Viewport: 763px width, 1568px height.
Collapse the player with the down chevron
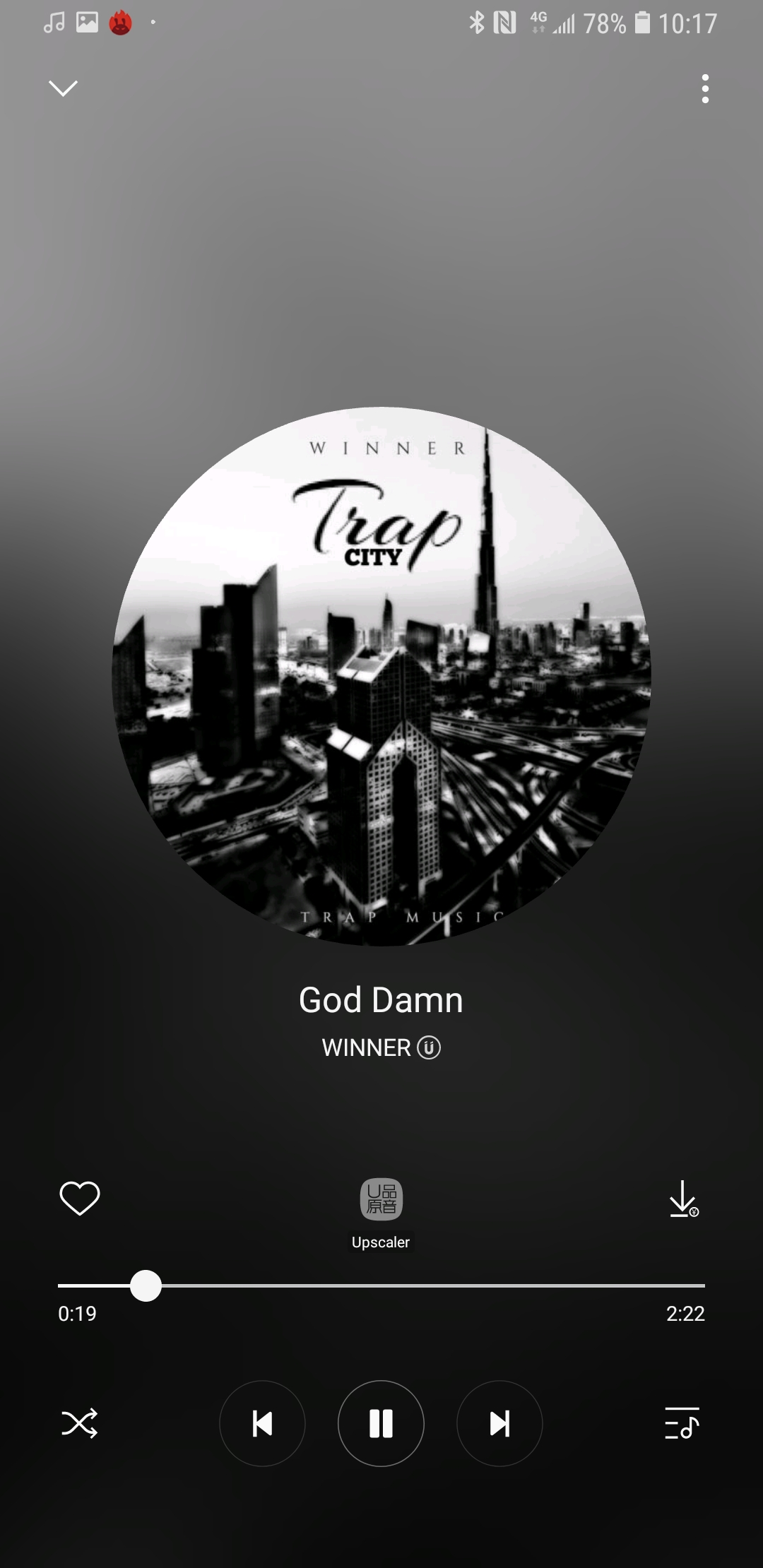tap(63, 88)
